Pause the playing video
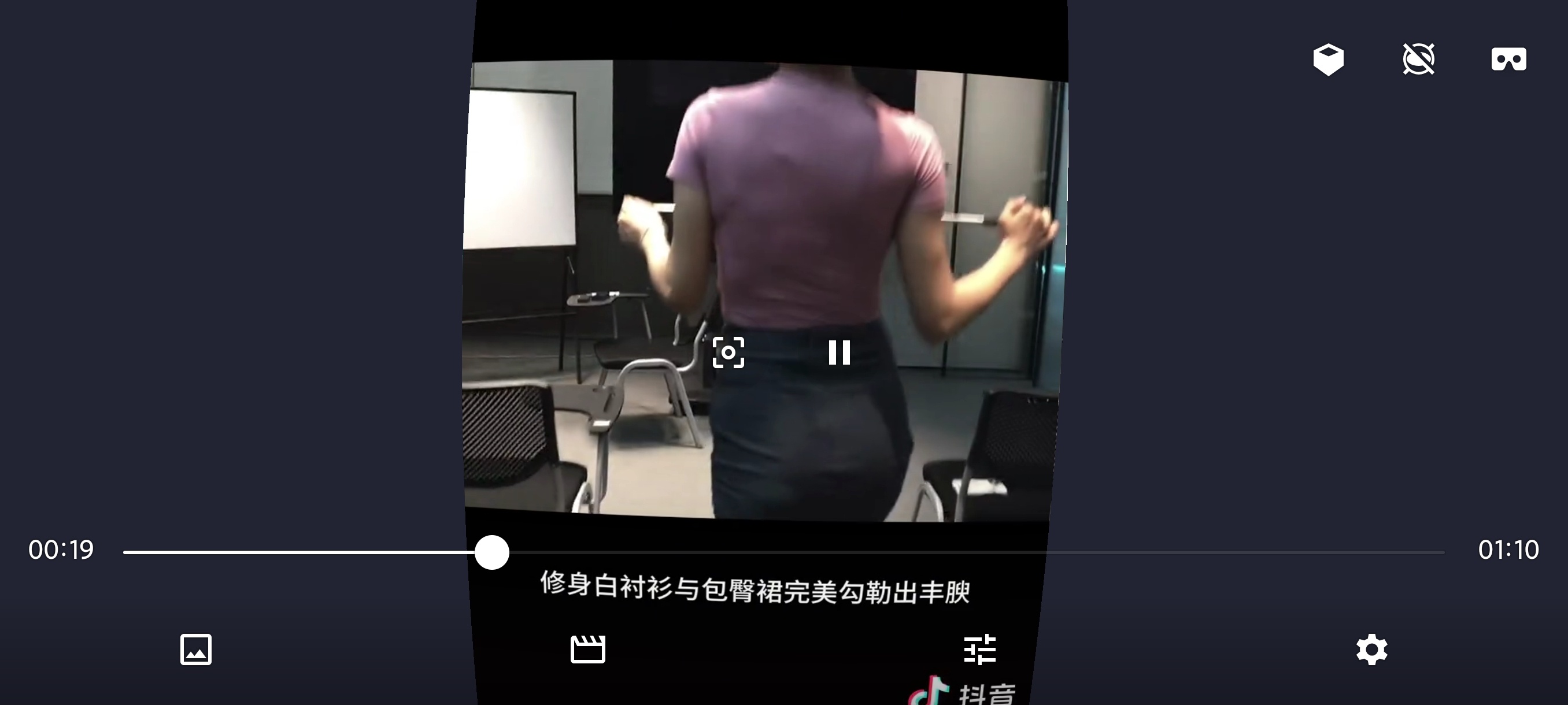The image size is (1568, 705). [x=839, y=352]
